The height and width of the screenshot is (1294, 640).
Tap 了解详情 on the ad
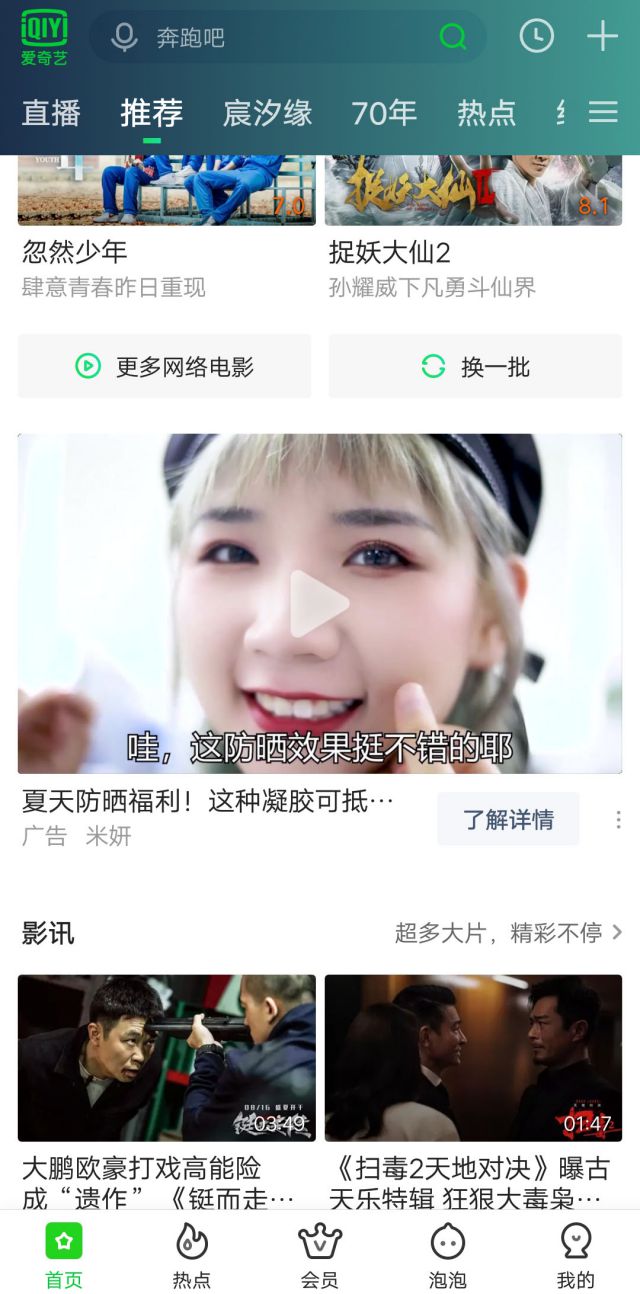508,819
